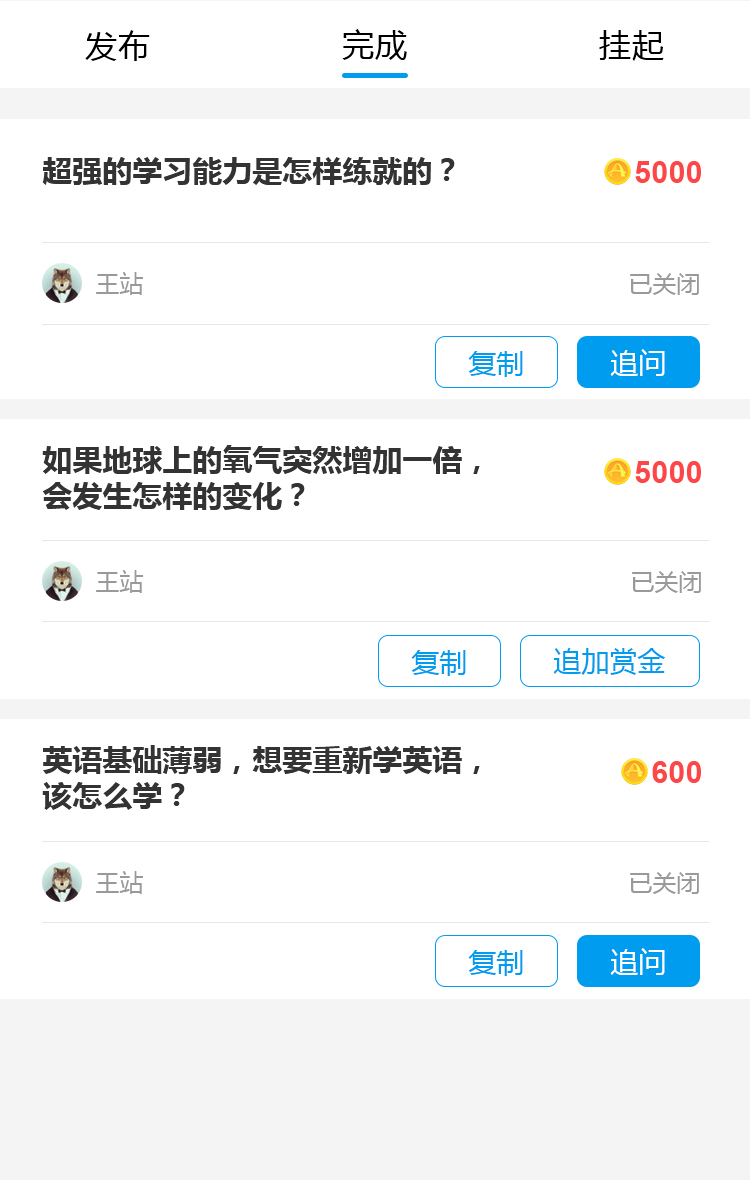Tap 复制 for the 学习能力 question

(496, 362)
